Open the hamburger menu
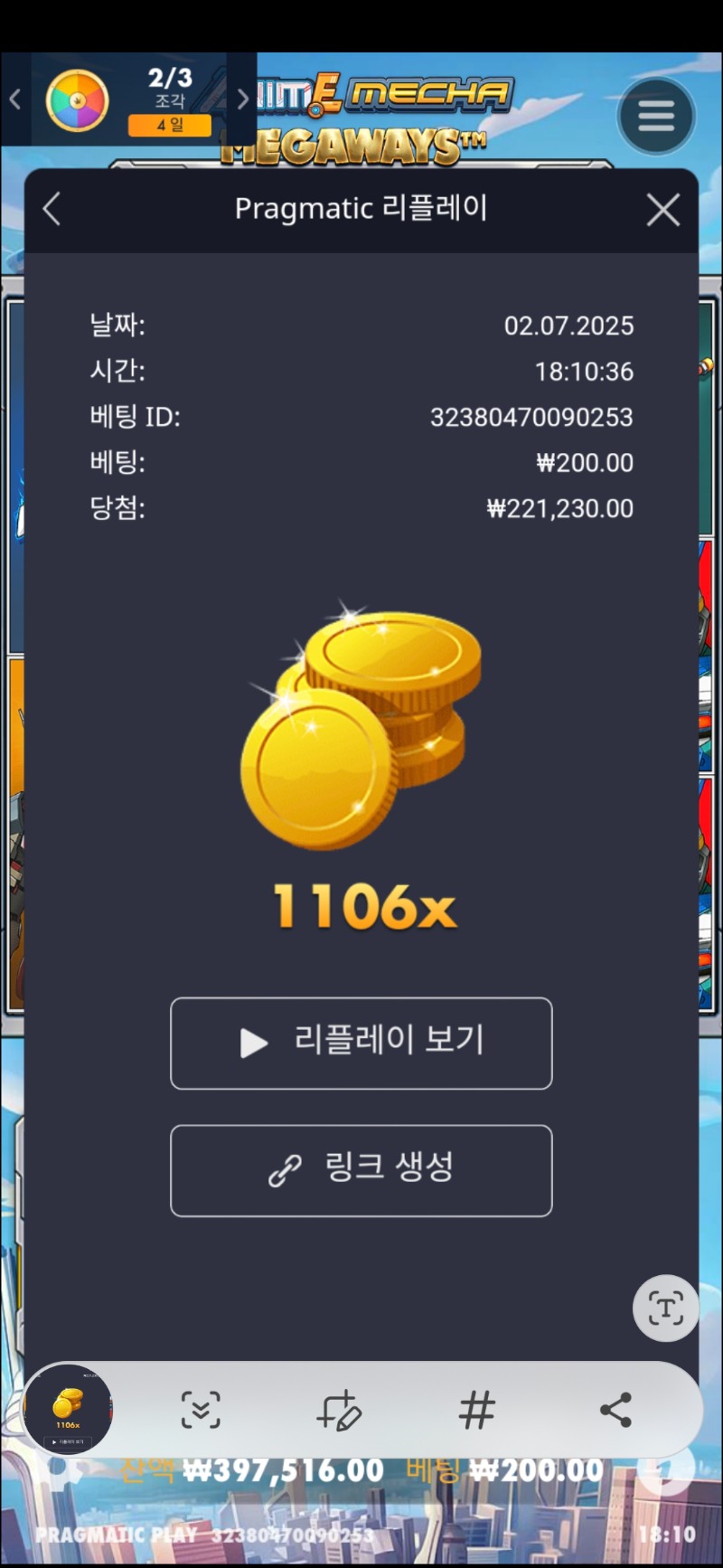The image size is (723, 1568). click(656, 116)
